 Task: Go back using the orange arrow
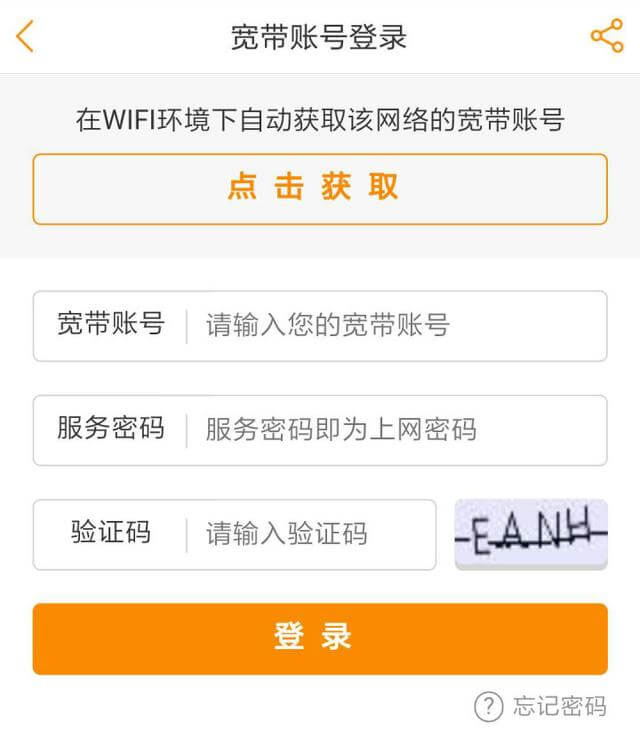[x=25, y=37]
